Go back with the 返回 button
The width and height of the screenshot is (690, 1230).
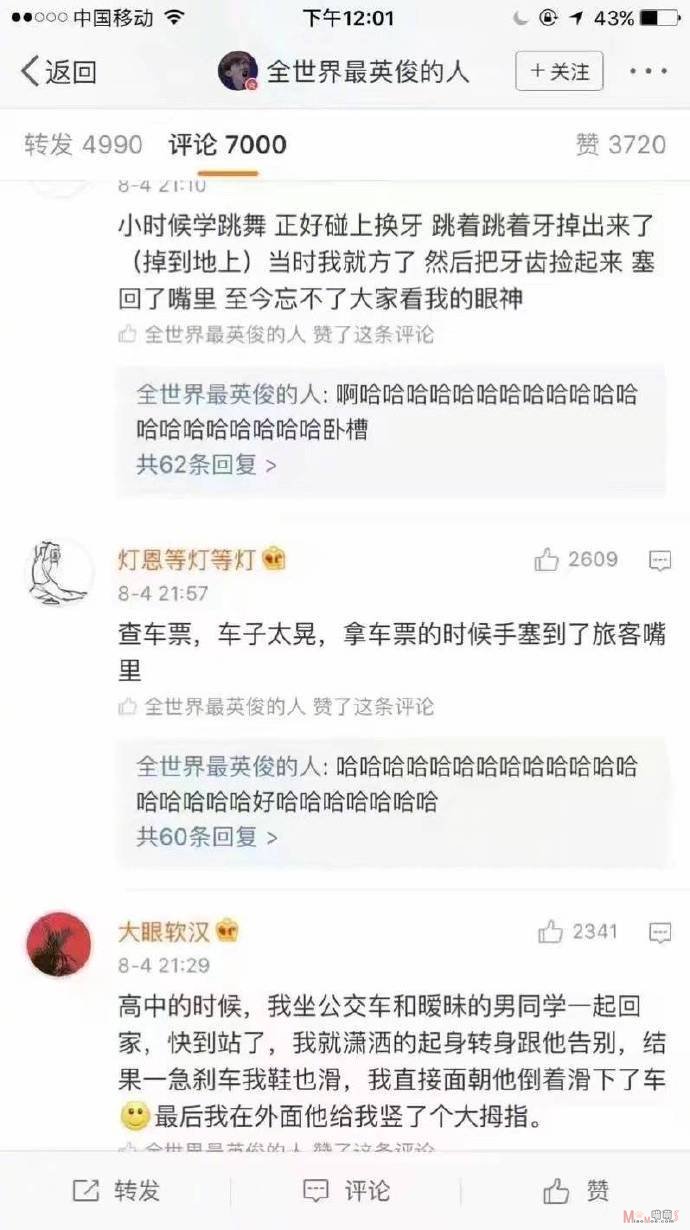(60, 72)
